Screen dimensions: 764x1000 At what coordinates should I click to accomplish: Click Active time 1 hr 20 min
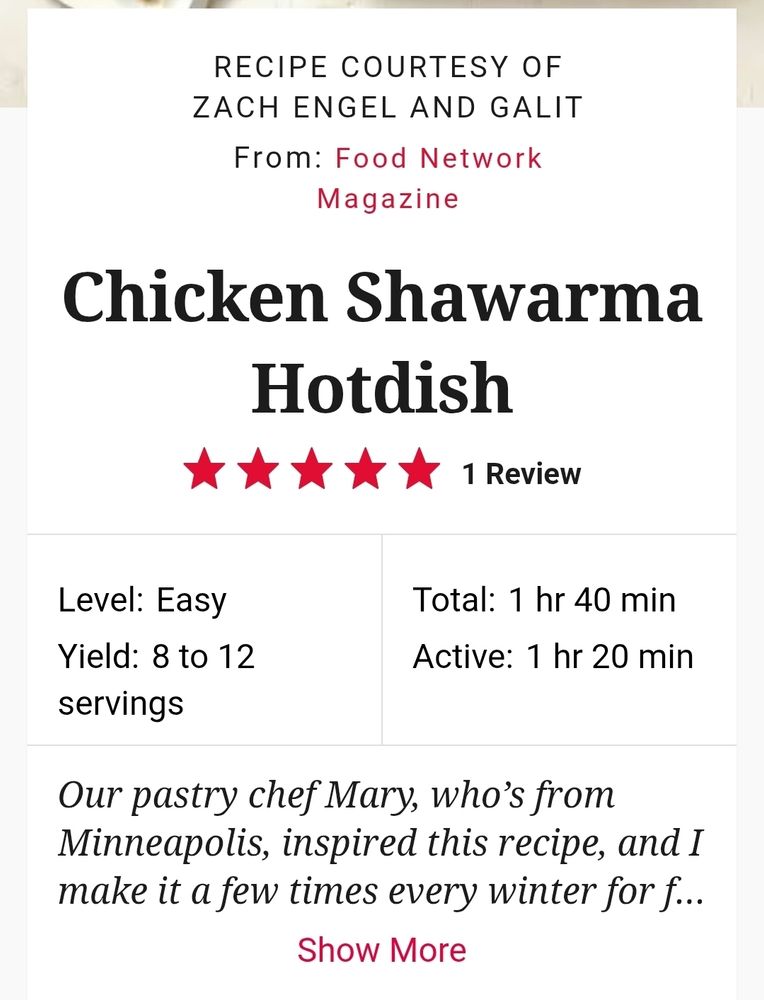[553, 657]
